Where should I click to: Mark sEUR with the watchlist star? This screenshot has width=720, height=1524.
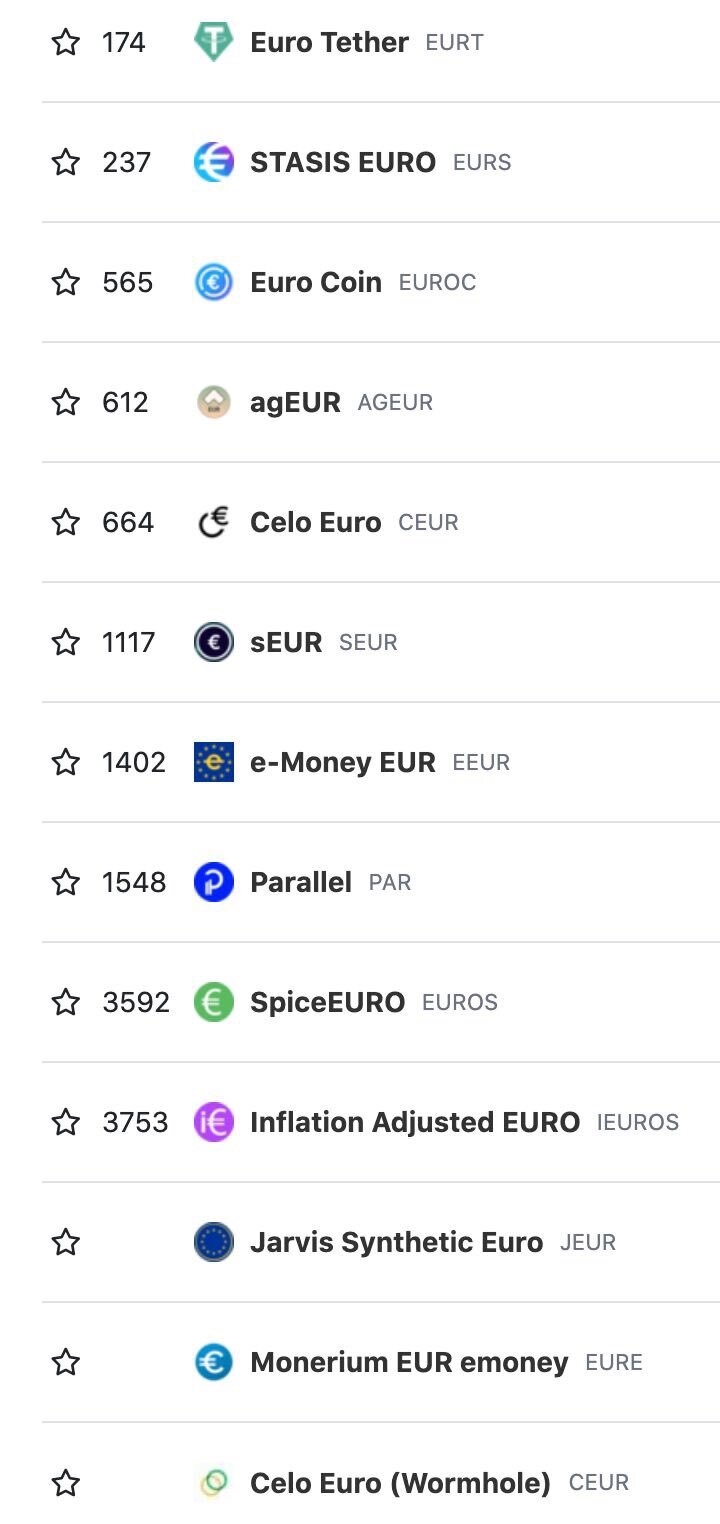coord(66,642)
